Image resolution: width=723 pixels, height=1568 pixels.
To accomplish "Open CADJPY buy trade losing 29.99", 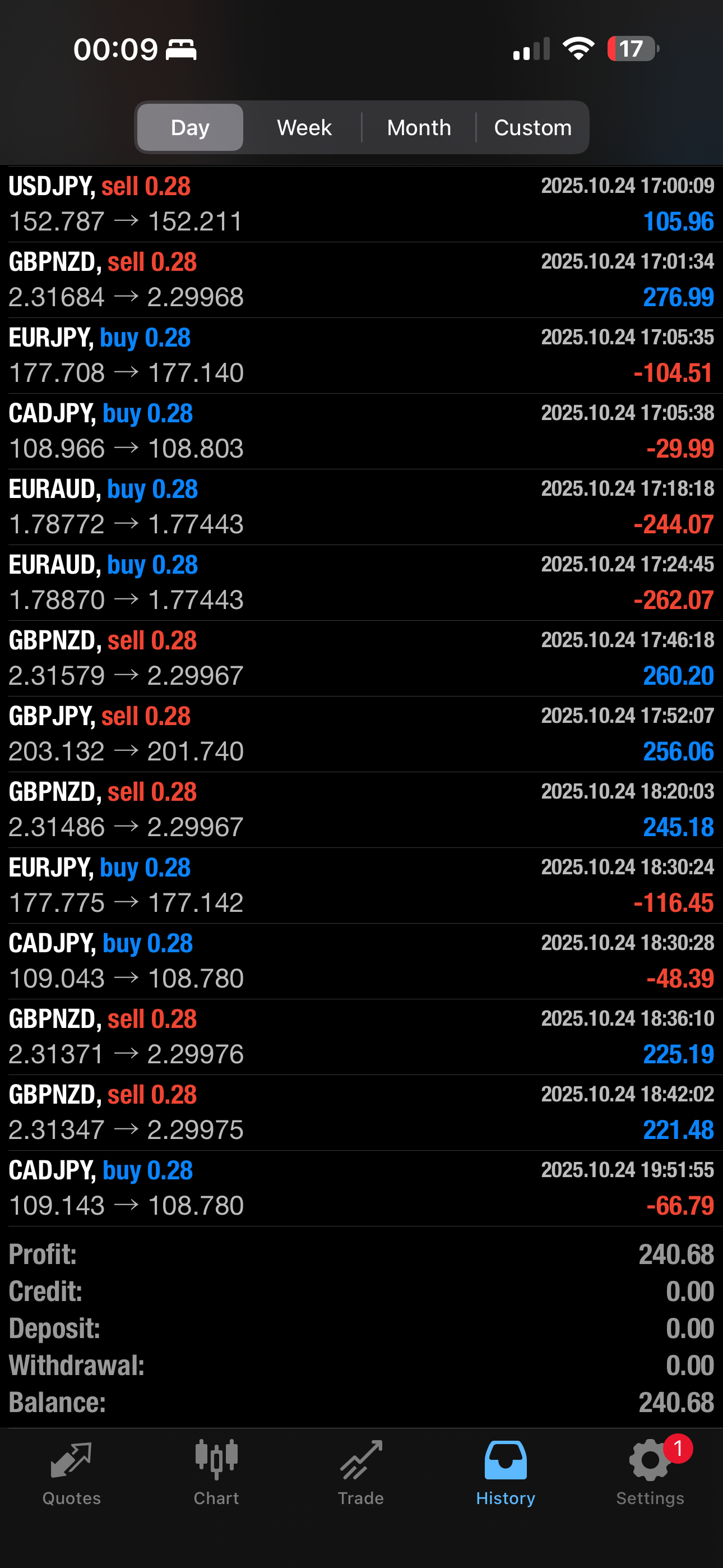I will pos(361,431).
